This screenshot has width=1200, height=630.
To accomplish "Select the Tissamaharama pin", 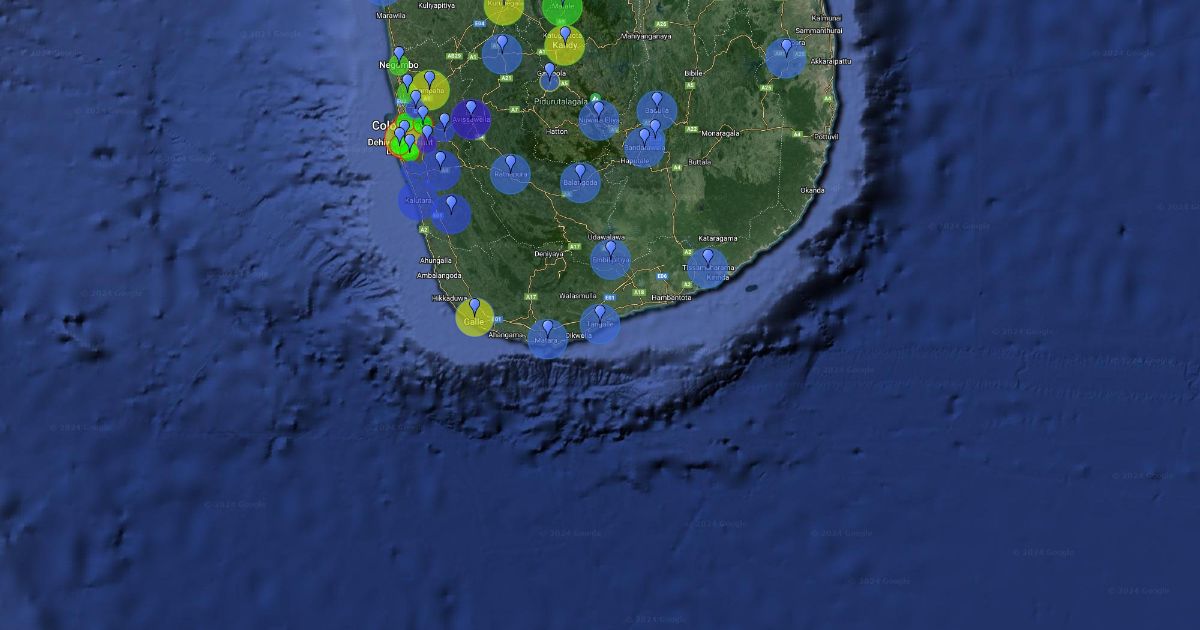I will pyautogui.click(x=708, y=260).
